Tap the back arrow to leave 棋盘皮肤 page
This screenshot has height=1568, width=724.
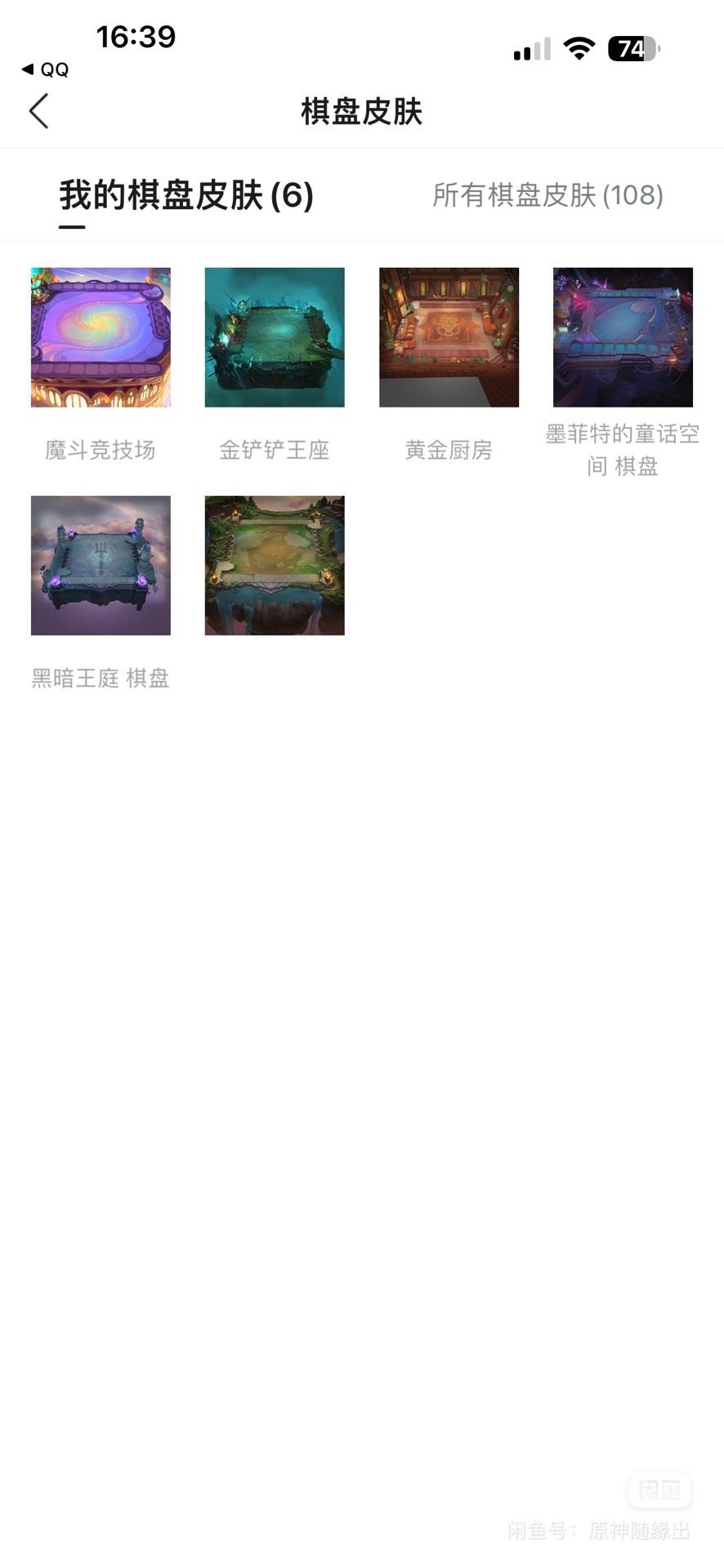pyautogui.click(x=38, y=110)
